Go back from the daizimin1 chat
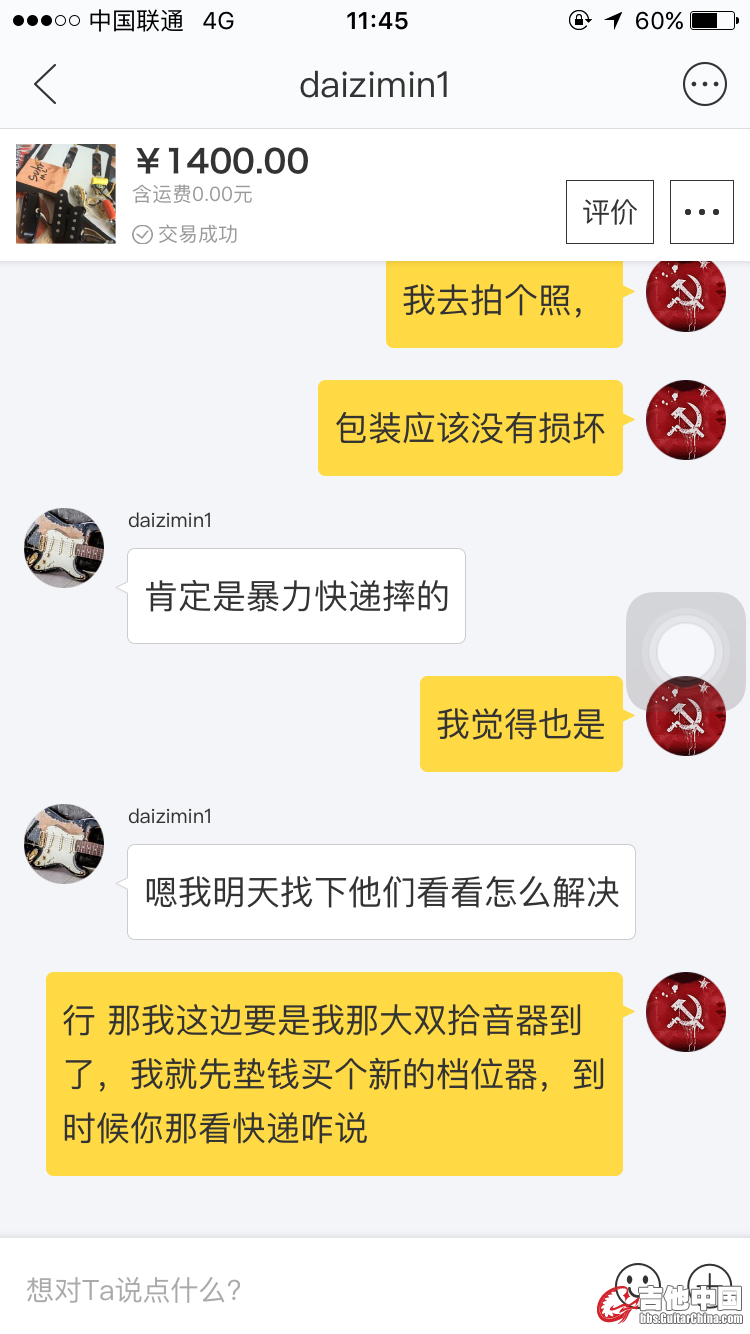750x1334 pixels. click(45, 85)
